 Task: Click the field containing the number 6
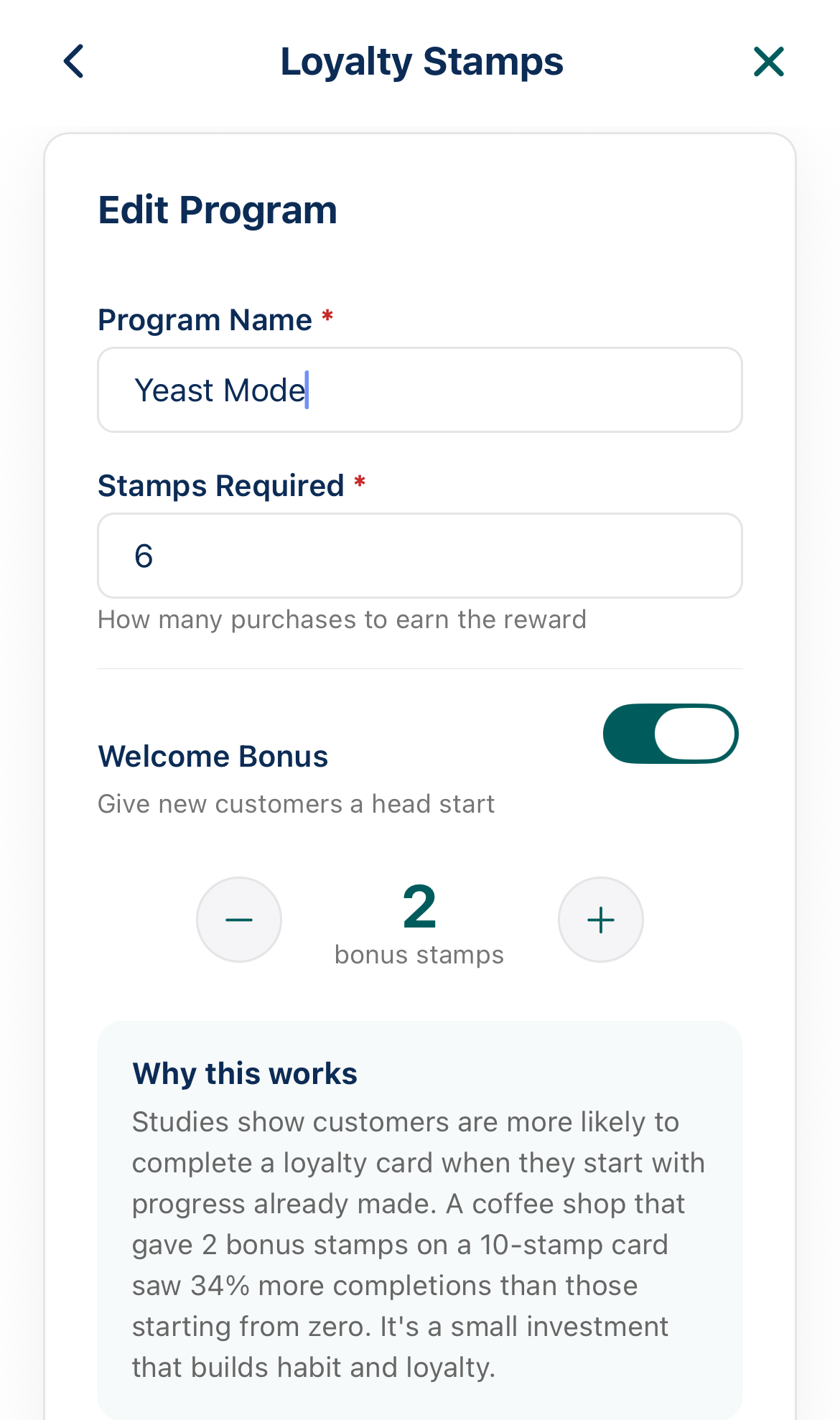pyautogui.click(x=419, y=556)
